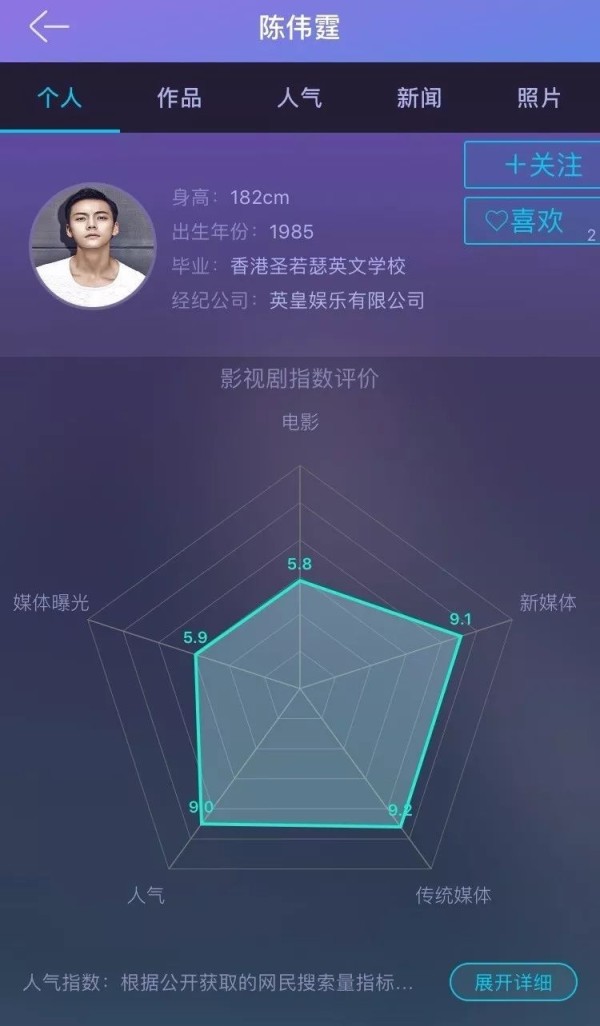Viewport: 600px width, 1026px height.
Task: View the 照片 tab
Action: coord(539,98)
